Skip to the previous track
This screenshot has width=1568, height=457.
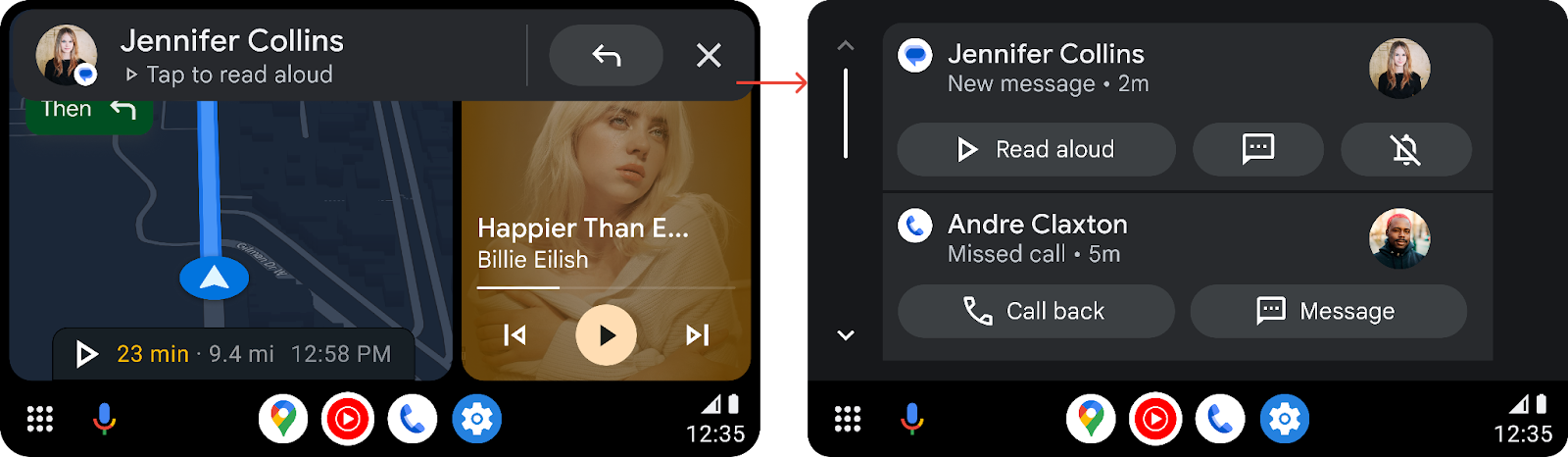(x=514, y=335)
